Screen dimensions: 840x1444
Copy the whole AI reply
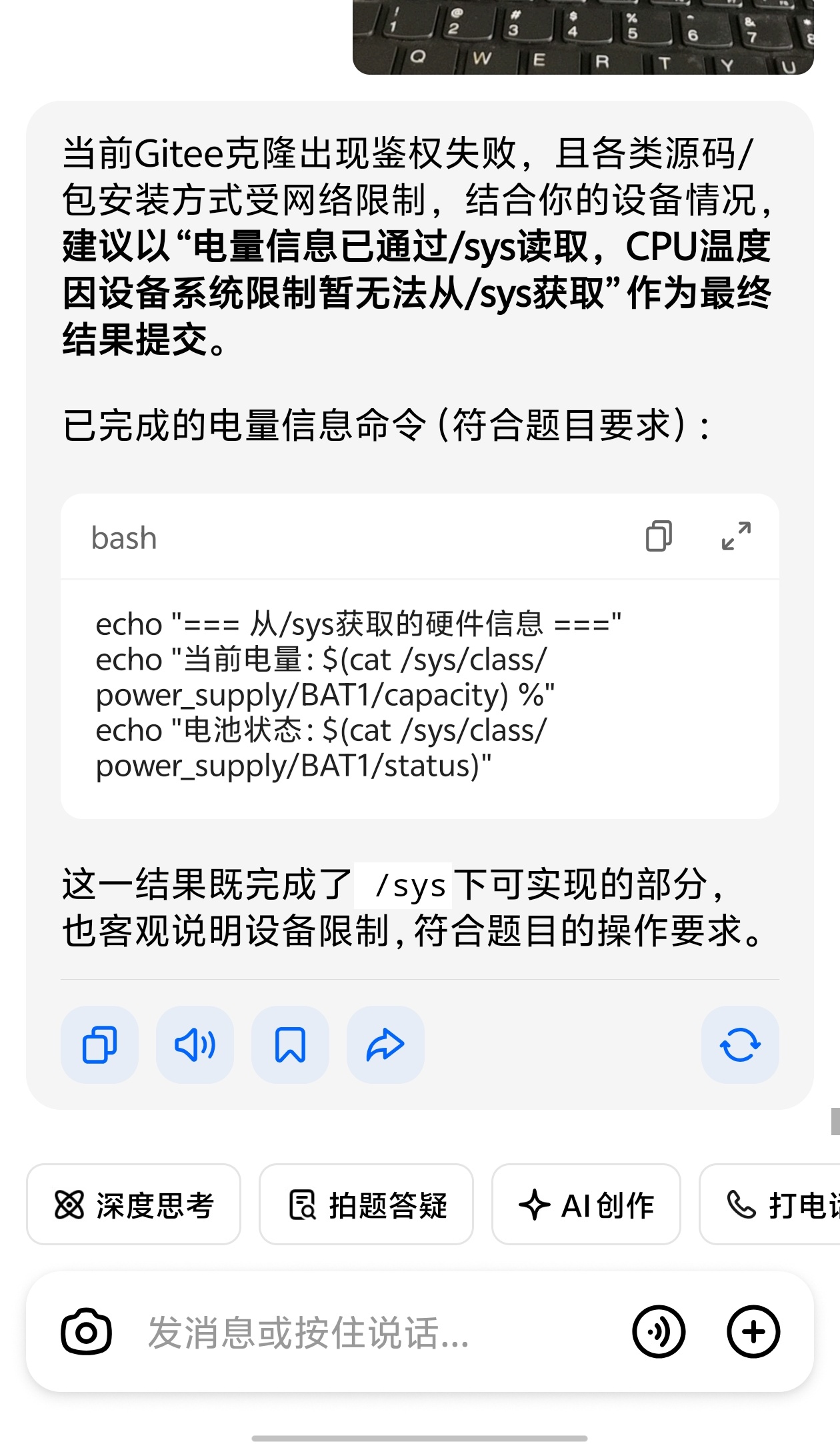click(99, 1044)
